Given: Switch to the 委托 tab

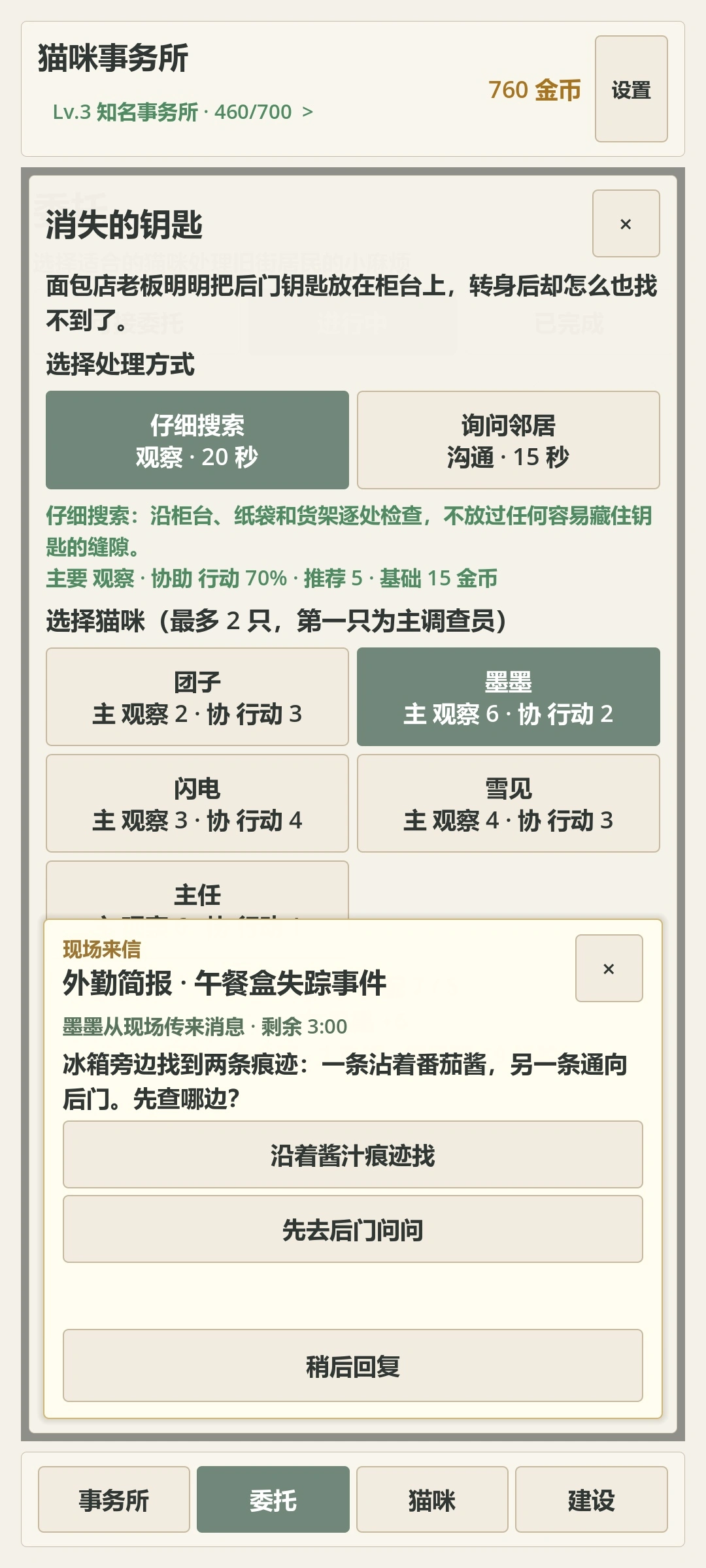Looking at the screenshot, I should point(273,1499).
